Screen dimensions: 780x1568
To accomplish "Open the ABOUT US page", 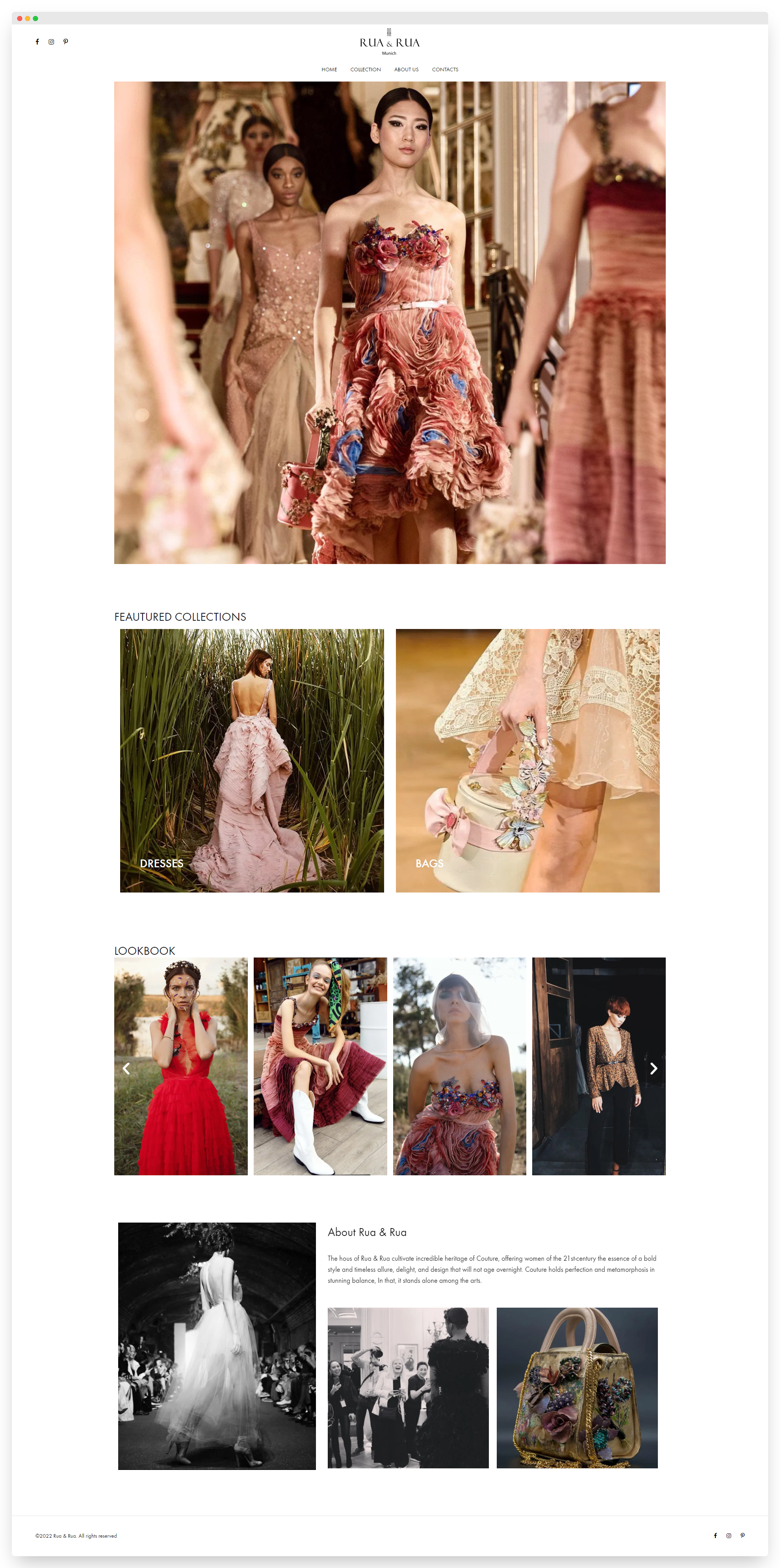I will click(x=406, y=69).
